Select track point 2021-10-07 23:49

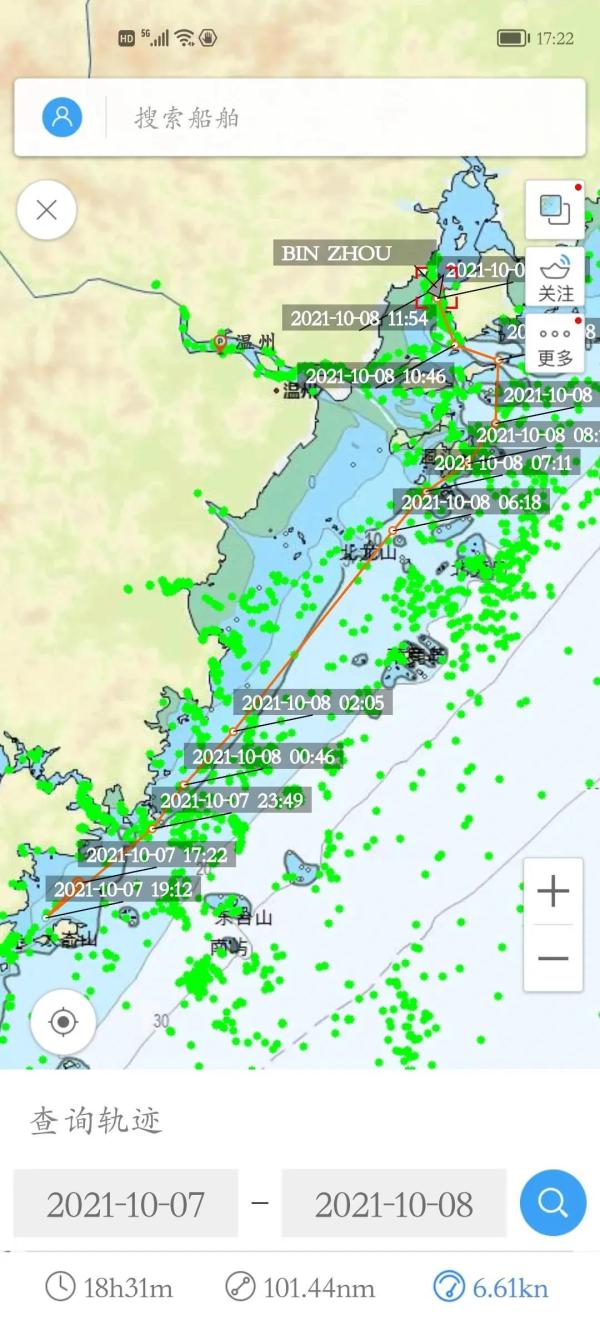coord(232,800)
